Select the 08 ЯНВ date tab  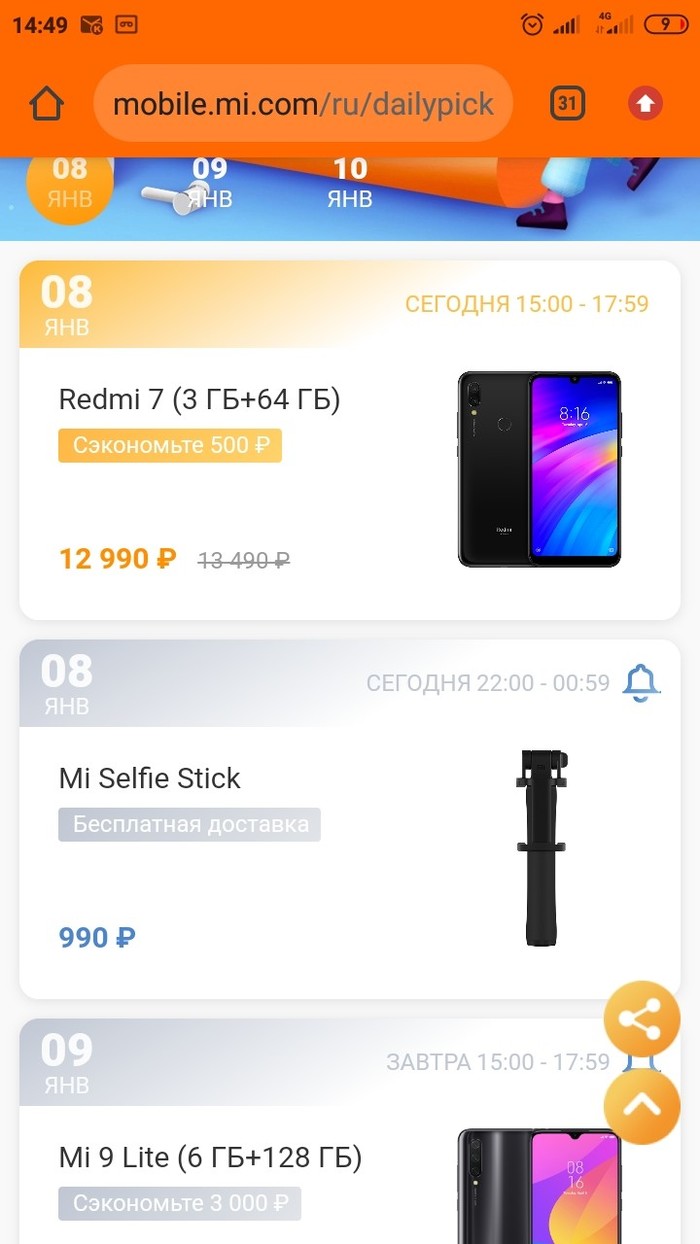(x=69, y=183)
